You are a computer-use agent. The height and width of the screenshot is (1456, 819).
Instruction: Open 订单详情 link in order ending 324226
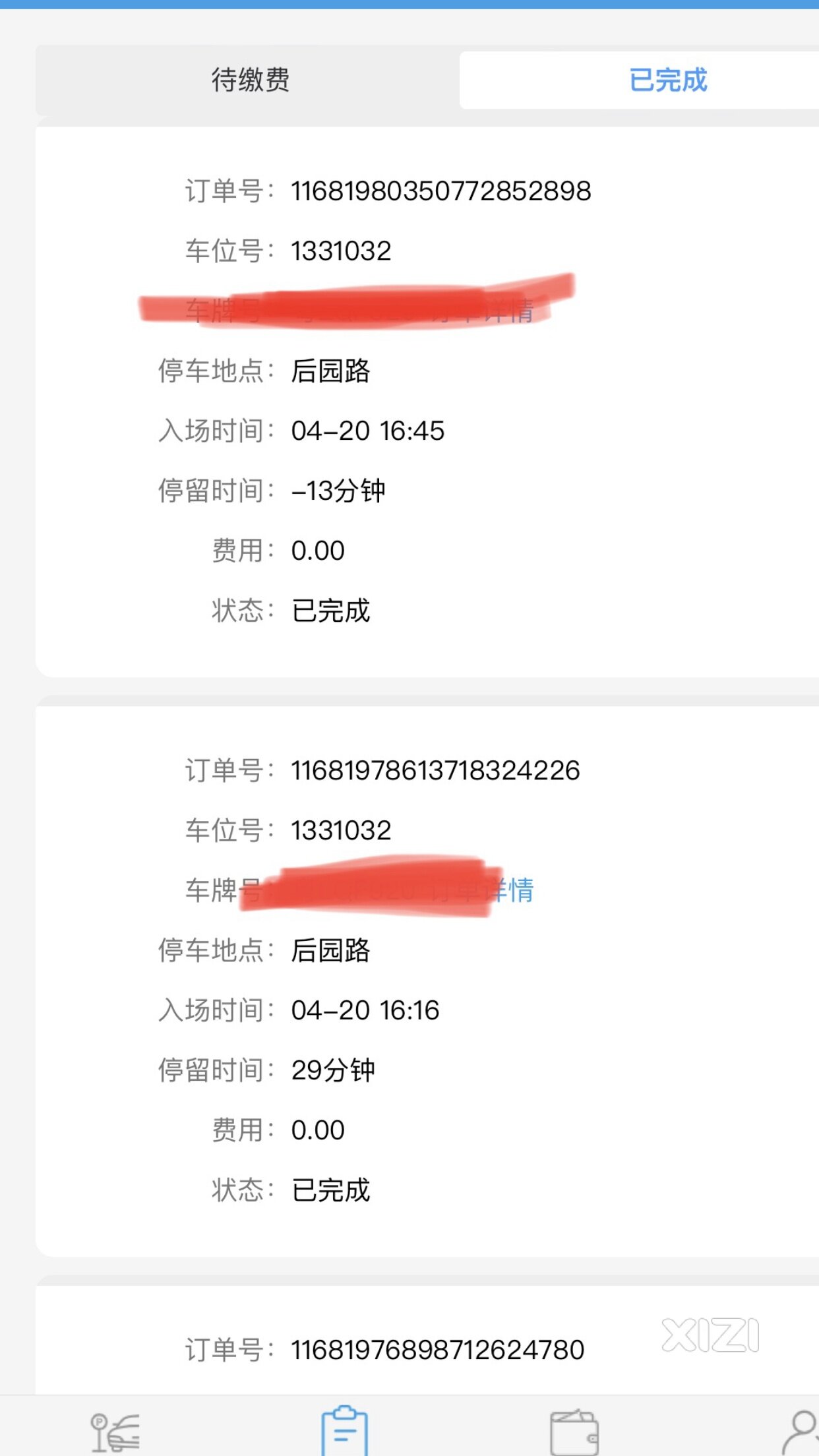[x=482, y=890]
